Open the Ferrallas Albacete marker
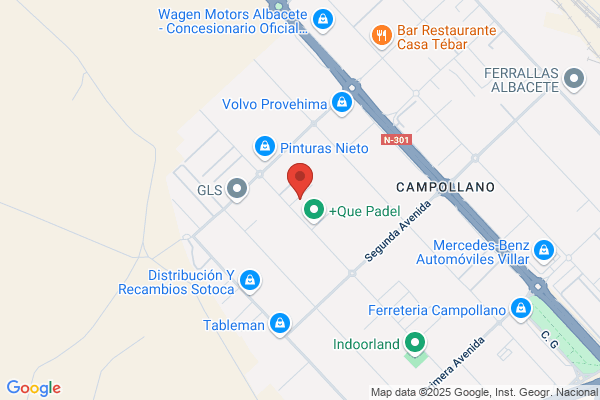 [x=574, y=79]
